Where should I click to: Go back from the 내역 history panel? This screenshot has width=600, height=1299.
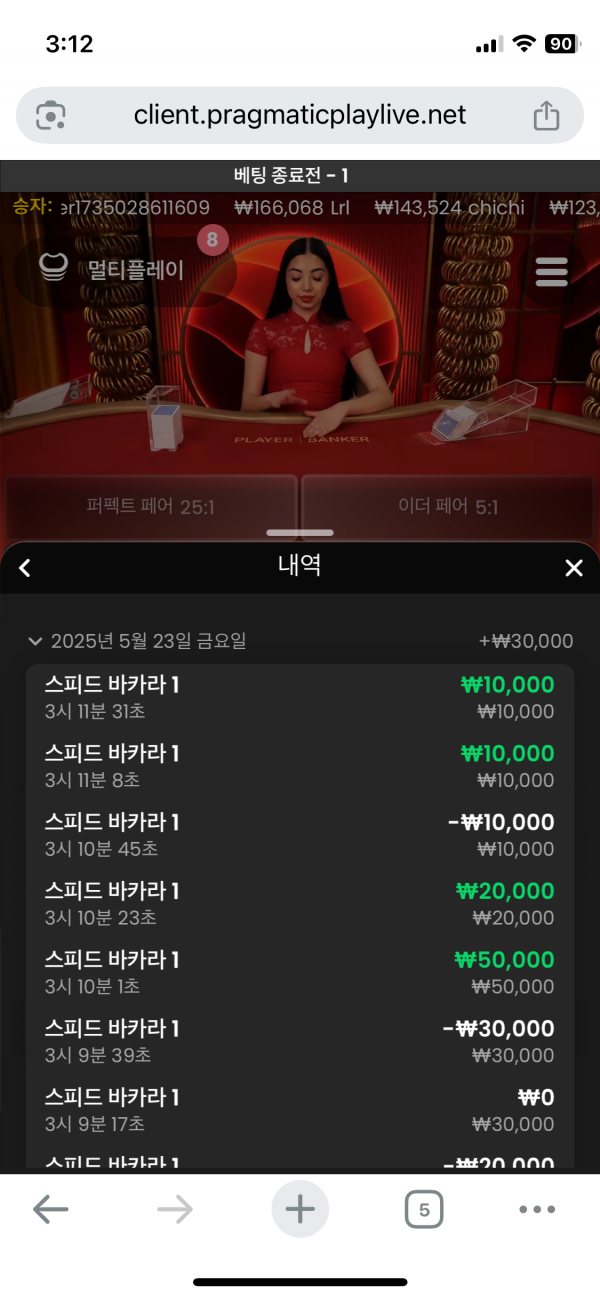[x=25, y=568]
